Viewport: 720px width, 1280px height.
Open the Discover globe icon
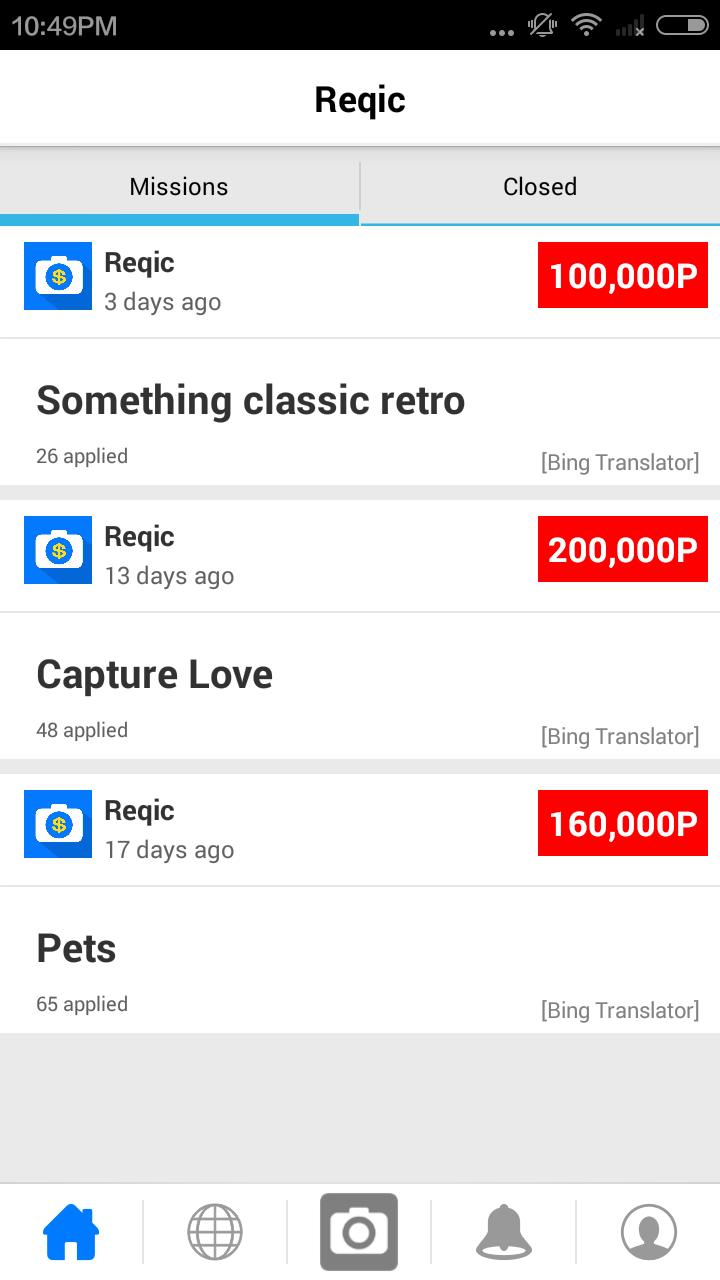click(213, 1231)
